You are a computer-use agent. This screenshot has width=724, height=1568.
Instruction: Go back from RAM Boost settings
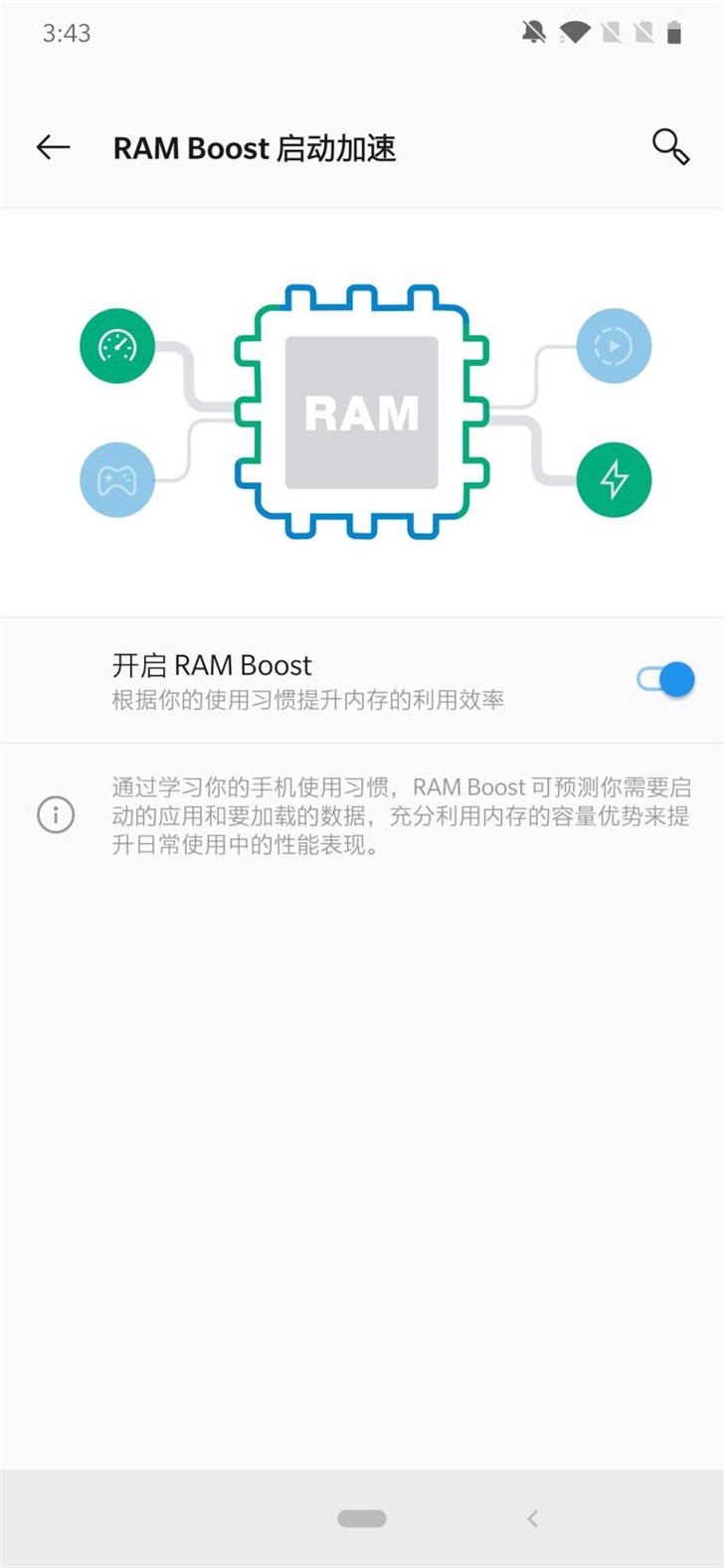click(x=54, y=148)
